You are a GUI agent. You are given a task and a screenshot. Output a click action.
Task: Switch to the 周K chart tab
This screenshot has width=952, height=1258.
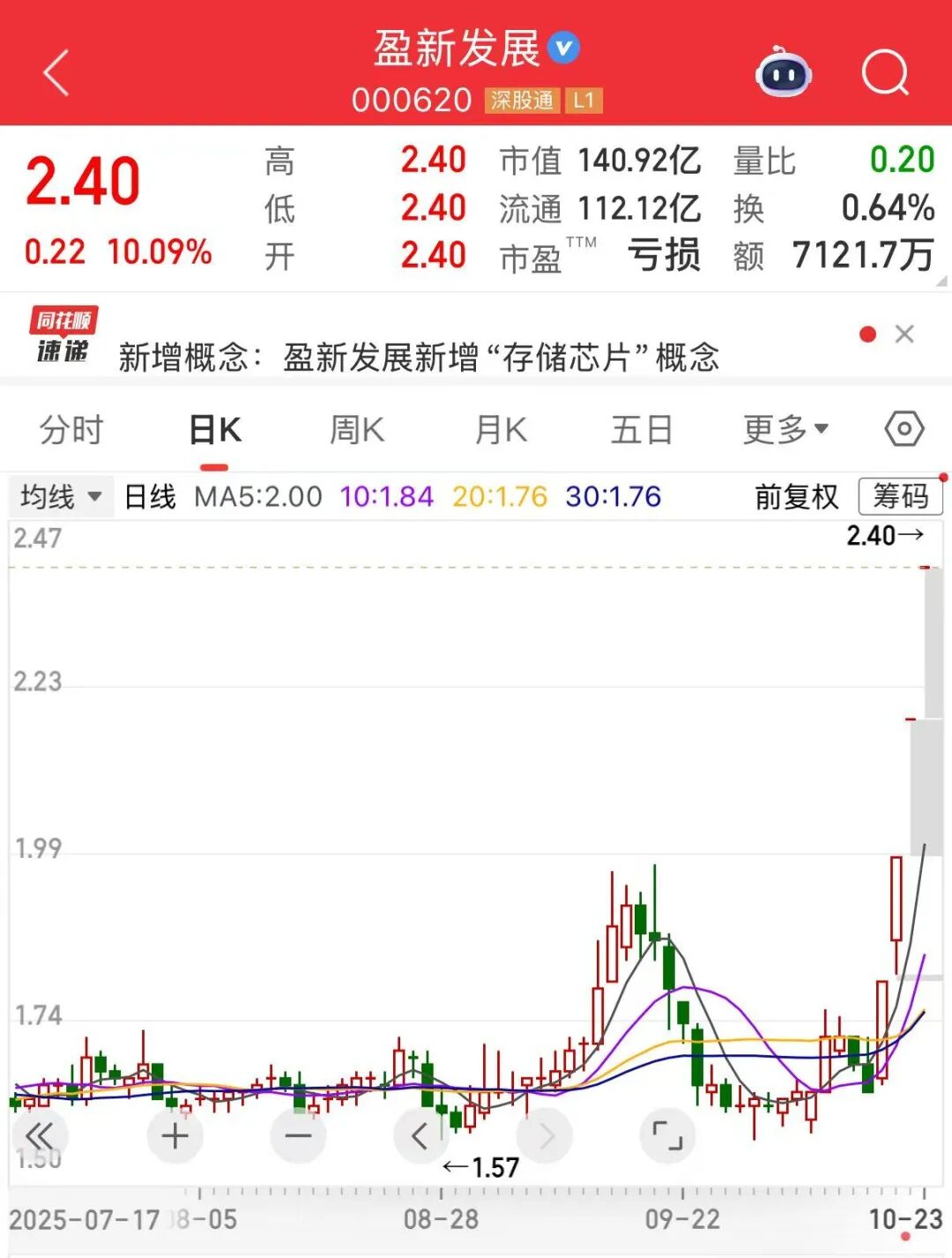(x=357, y=430)
